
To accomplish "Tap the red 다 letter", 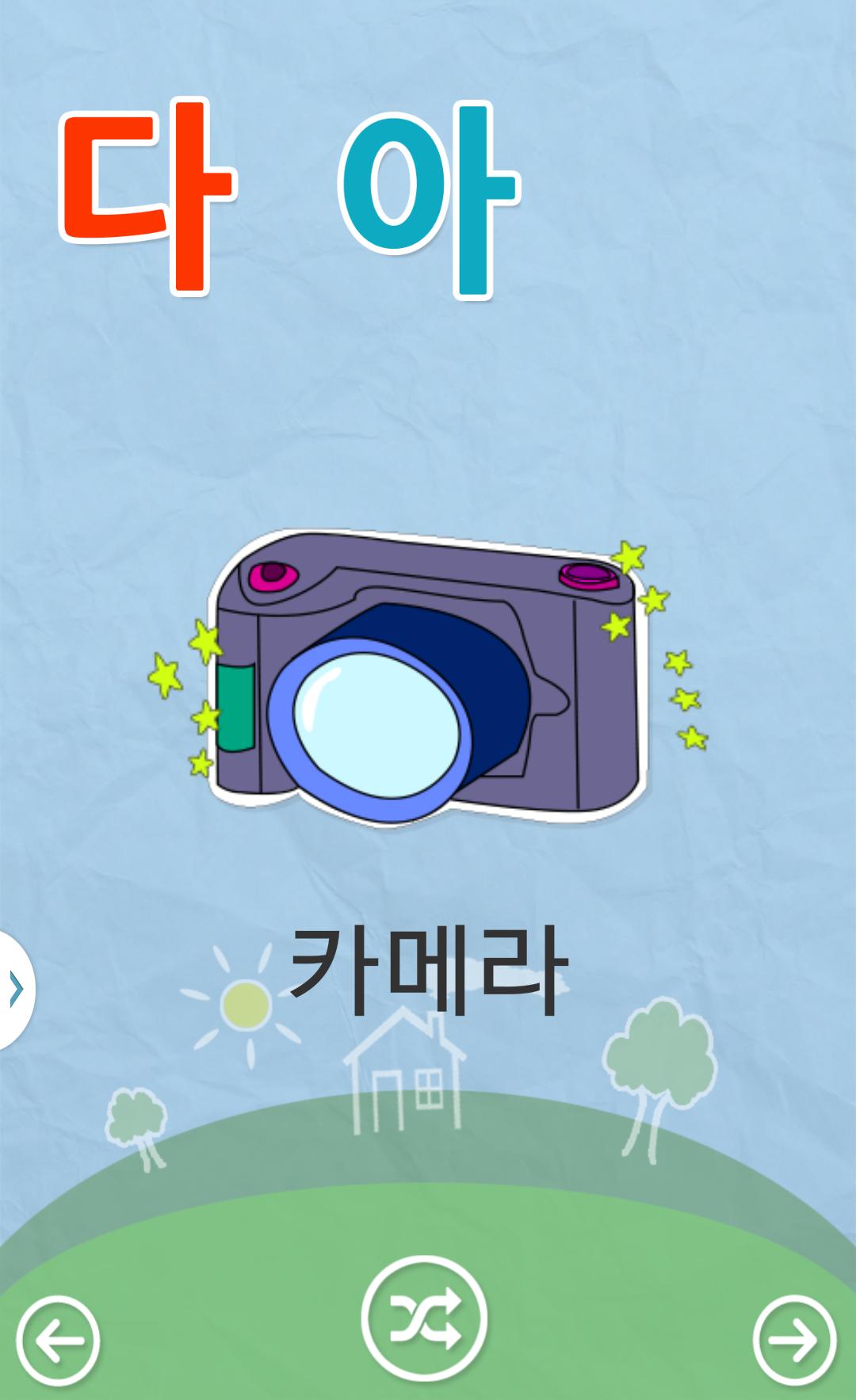I will click(148, 196).
